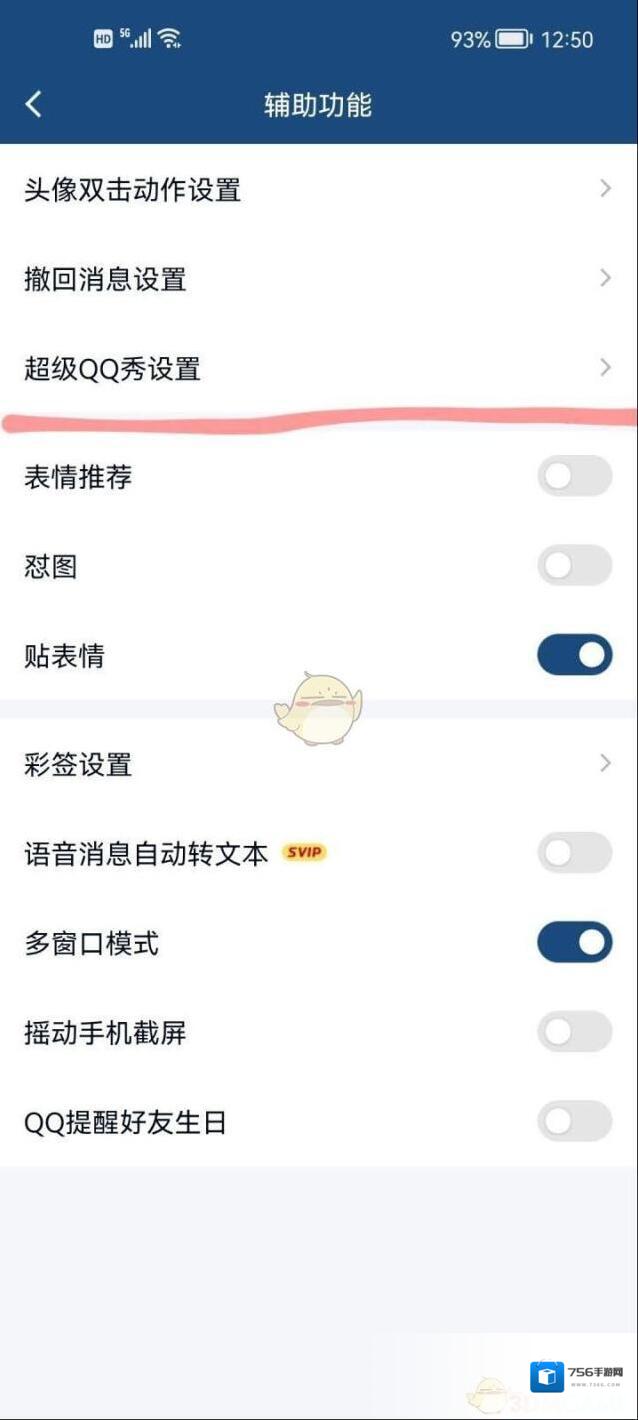Go back from 辅助功能 page
Screen dimensions: 638x1420
pyautogui.click(x=34, y=104)
